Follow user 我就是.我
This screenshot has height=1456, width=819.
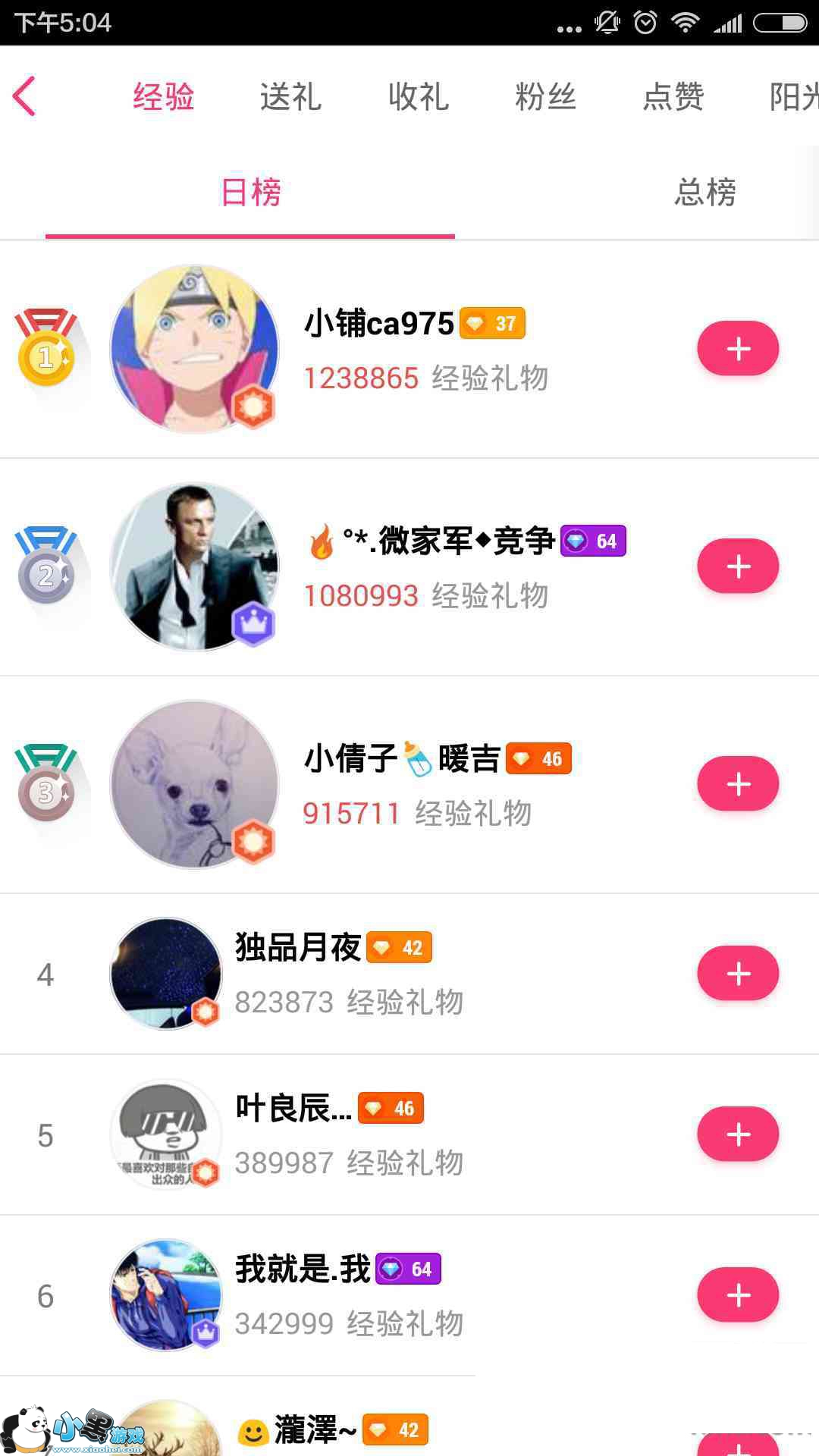(x=738, y=1295)
